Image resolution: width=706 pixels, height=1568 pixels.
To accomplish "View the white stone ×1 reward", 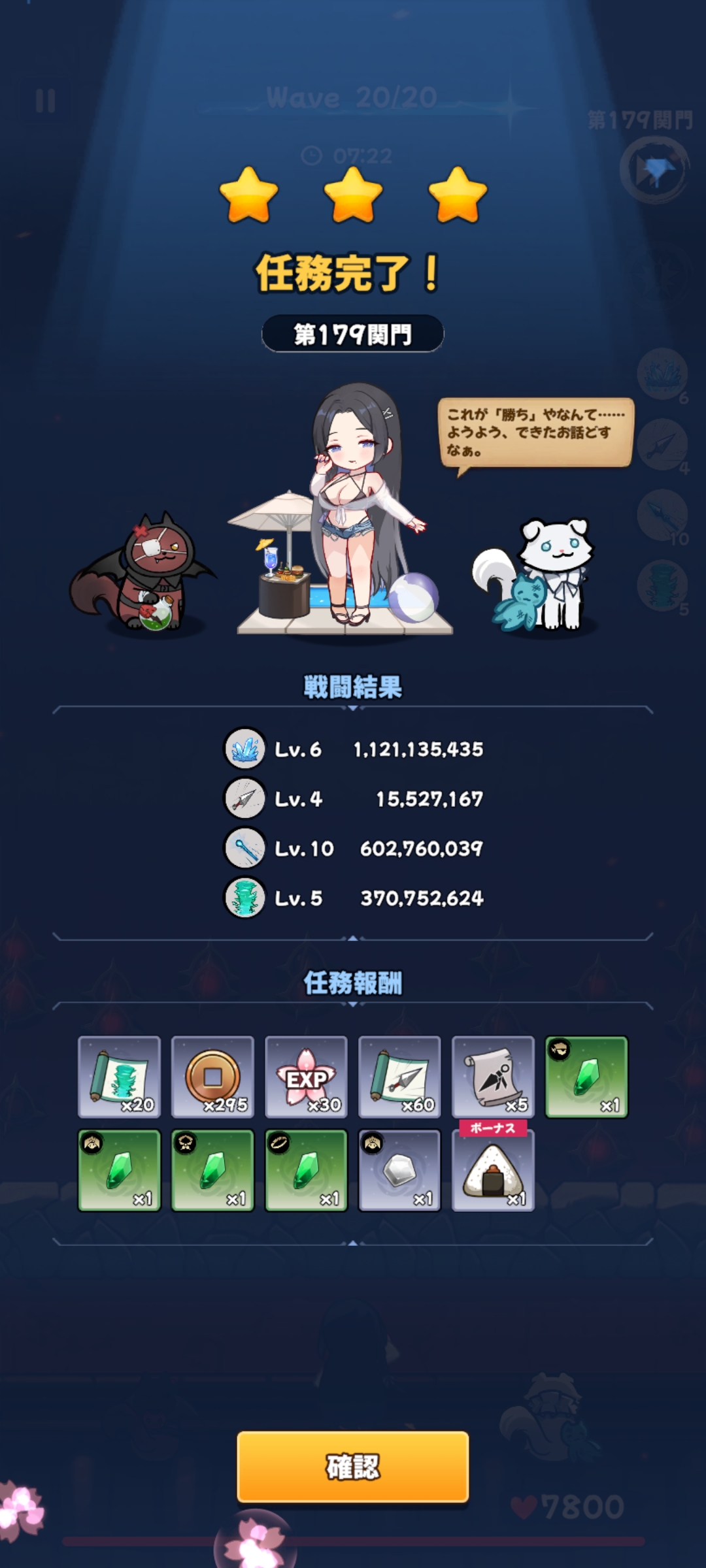I will click(x=399, y=1171).
